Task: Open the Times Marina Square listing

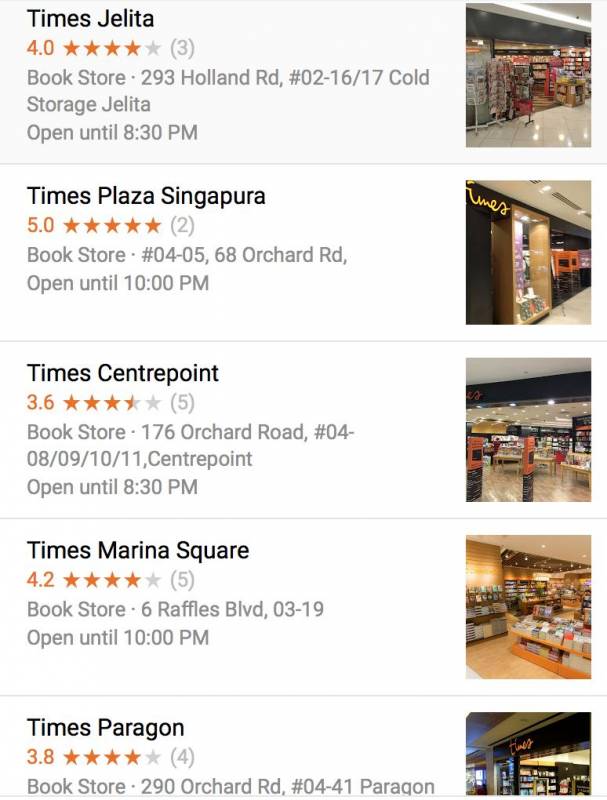Action: click(x=138, y=551)
